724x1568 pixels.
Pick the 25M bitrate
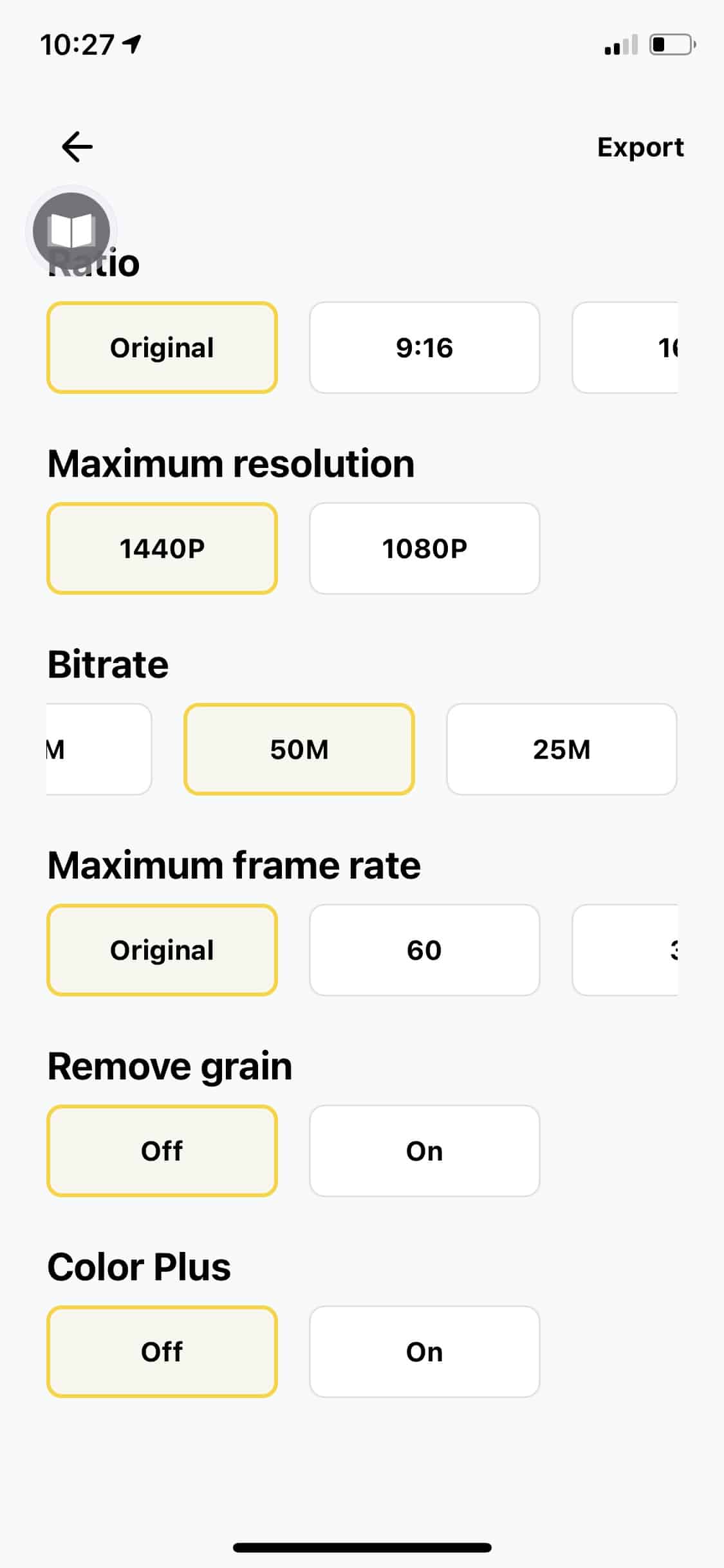tap(562, 749)
